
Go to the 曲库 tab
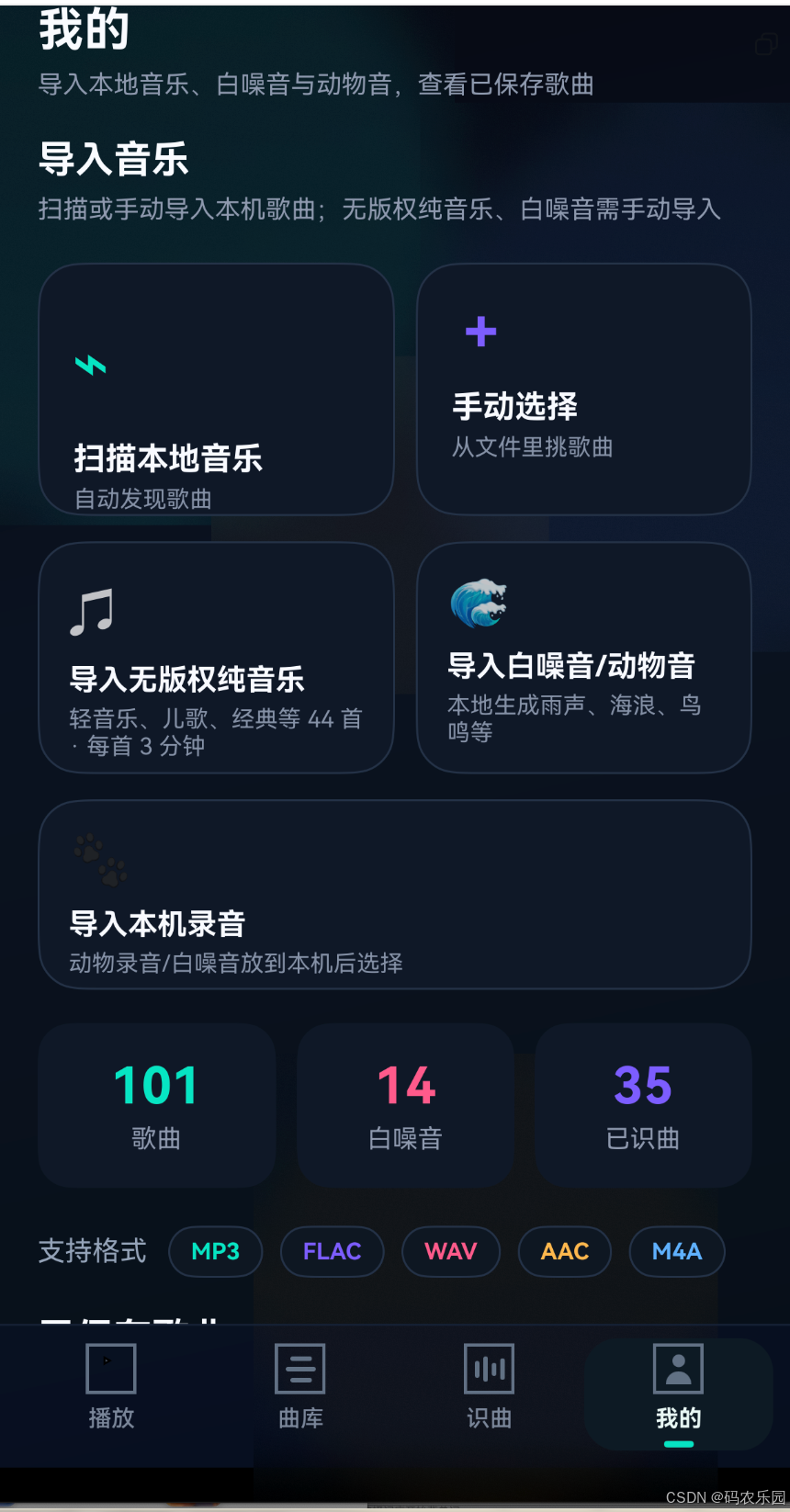pos(300,1388)
